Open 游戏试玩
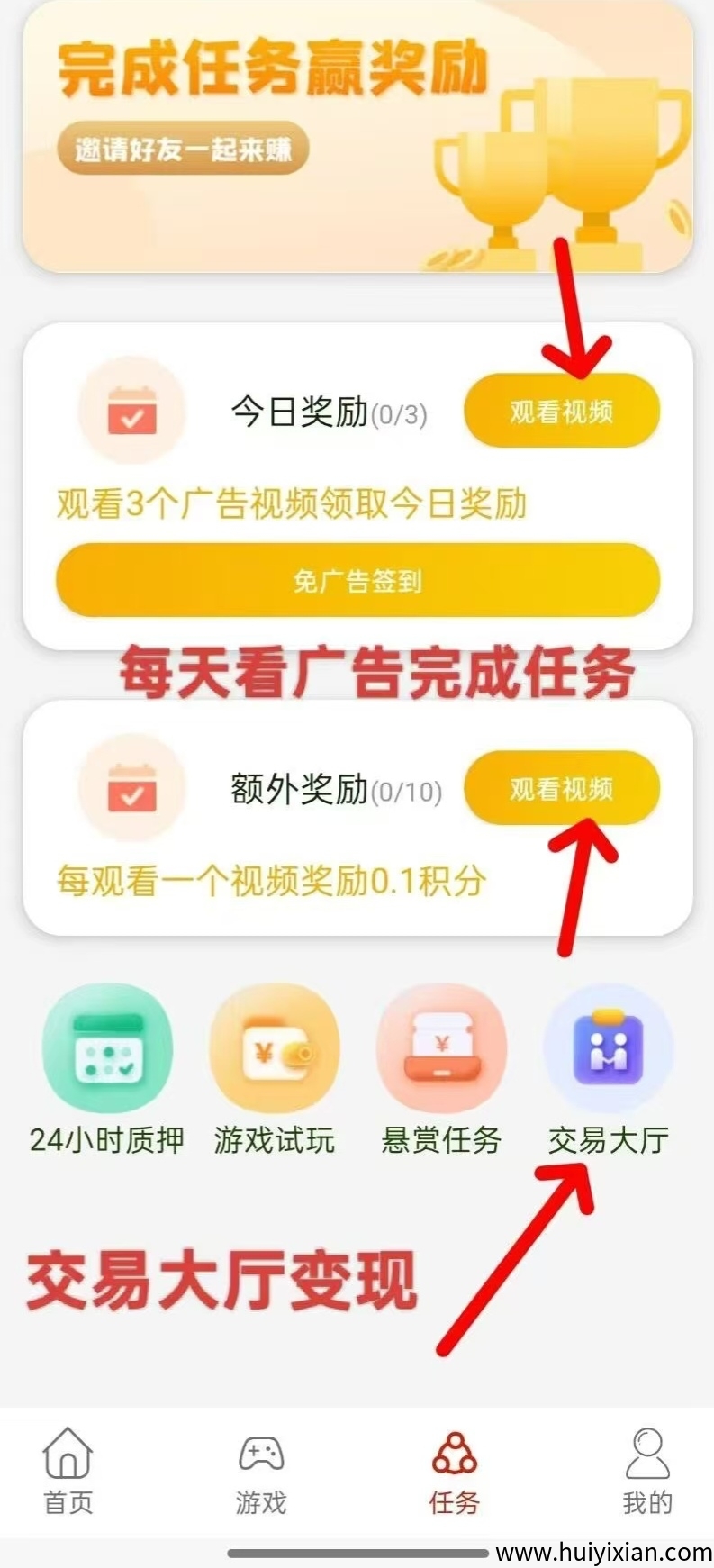The width and height of the screenshot is (714, 1568). pos(274,1049)
